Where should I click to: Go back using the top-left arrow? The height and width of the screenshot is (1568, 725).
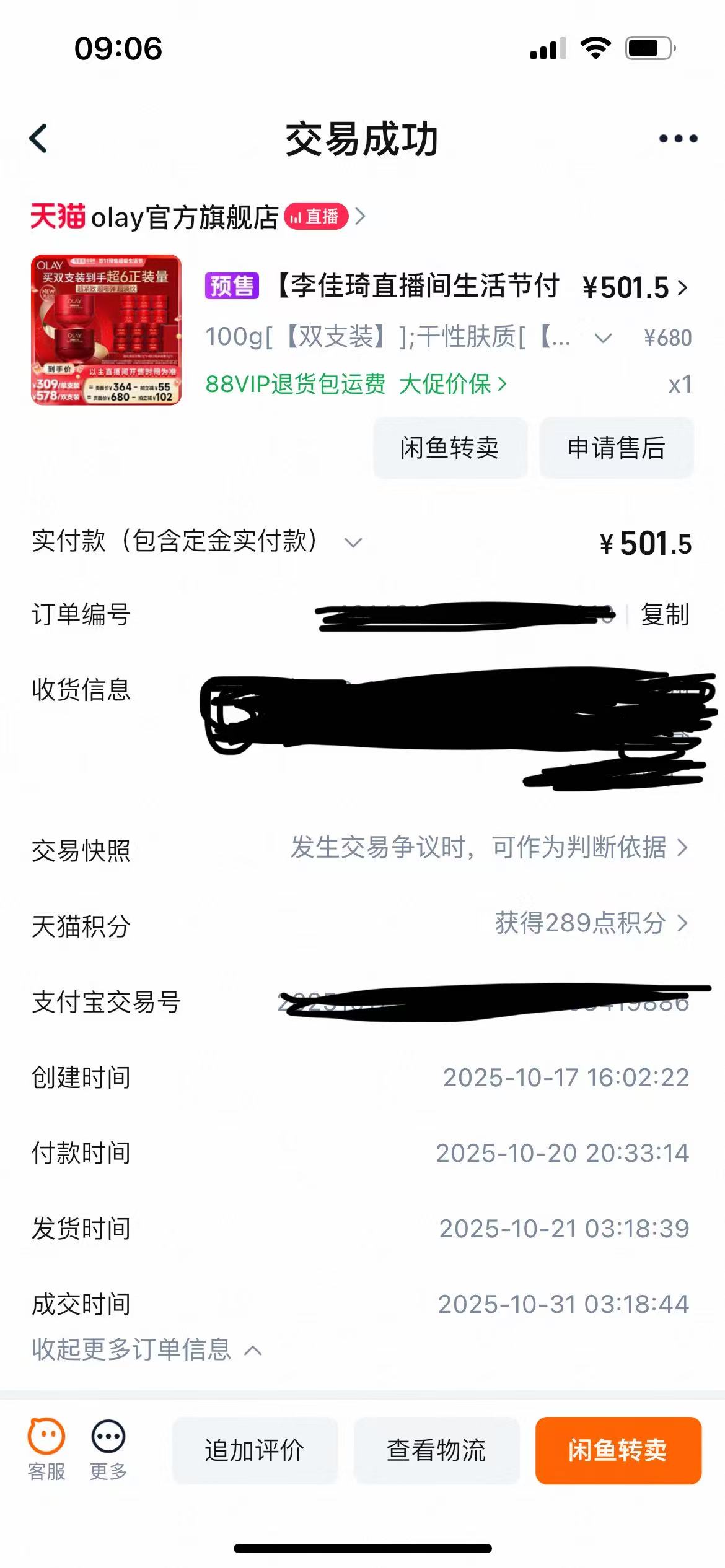point(38,139)
